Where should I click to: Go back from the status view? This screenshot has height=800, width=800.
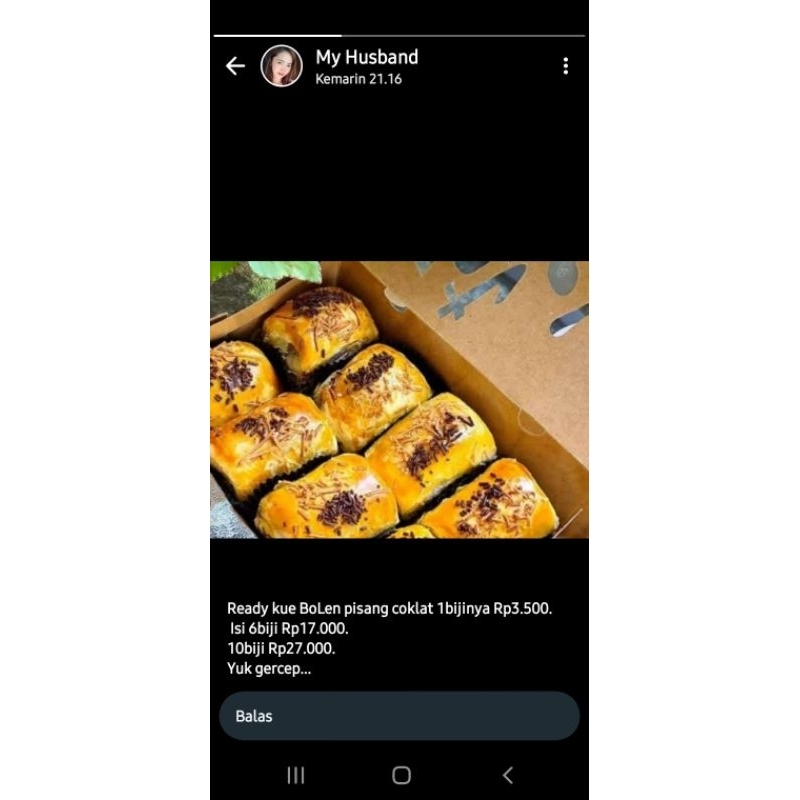[x=235, y=66]
